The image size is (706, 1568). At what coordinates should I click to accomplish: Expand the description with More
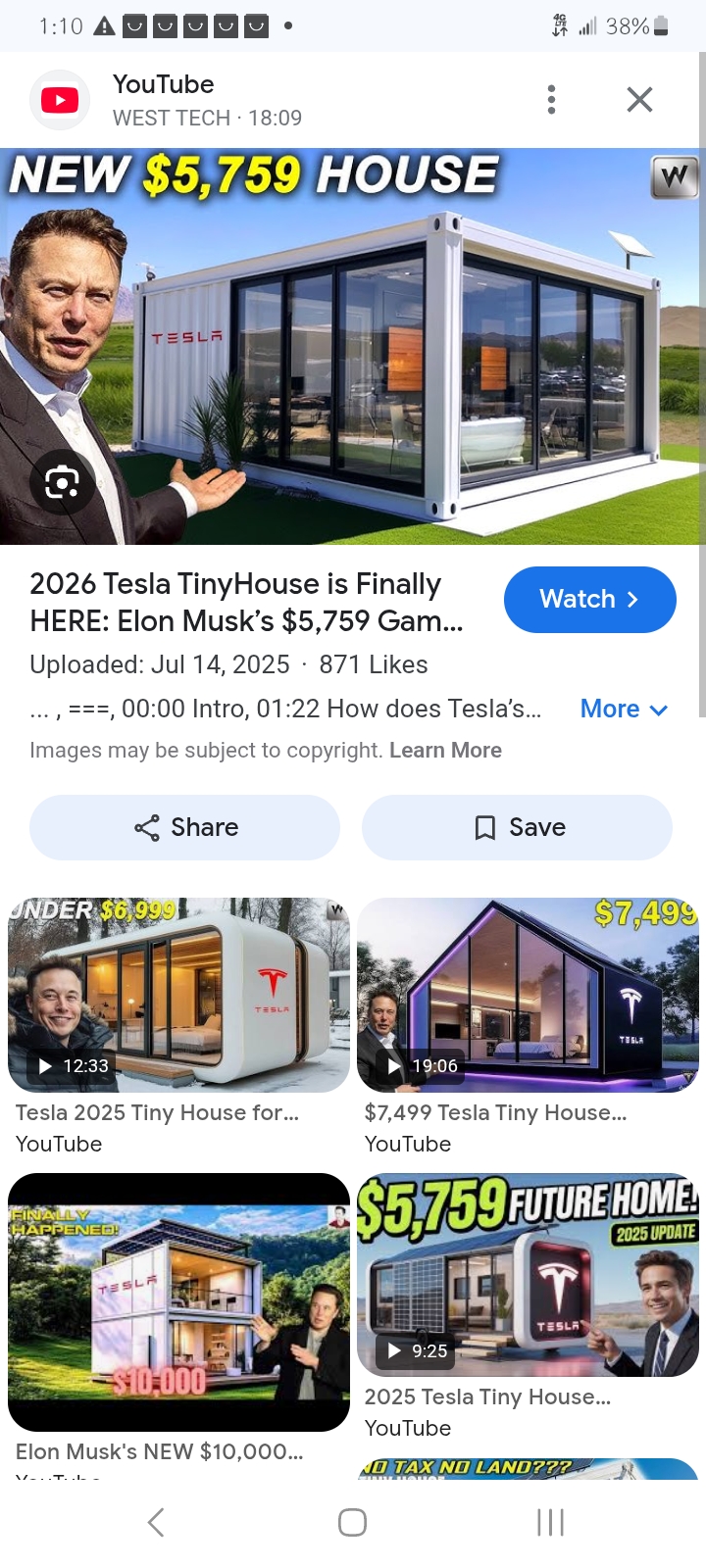point(624,709)
